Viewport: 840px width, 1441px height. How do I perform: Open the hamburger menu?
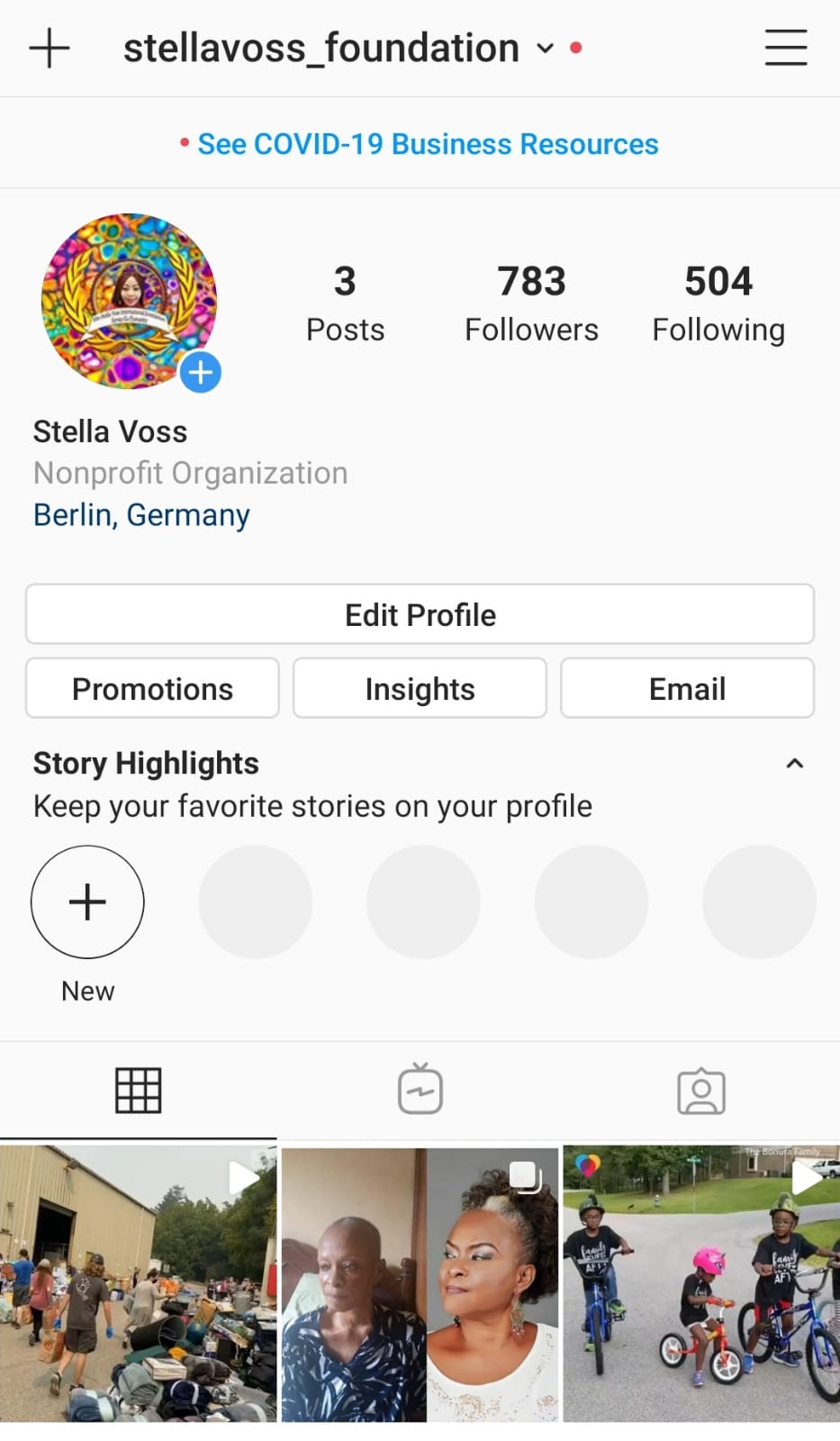click(785, 48)
